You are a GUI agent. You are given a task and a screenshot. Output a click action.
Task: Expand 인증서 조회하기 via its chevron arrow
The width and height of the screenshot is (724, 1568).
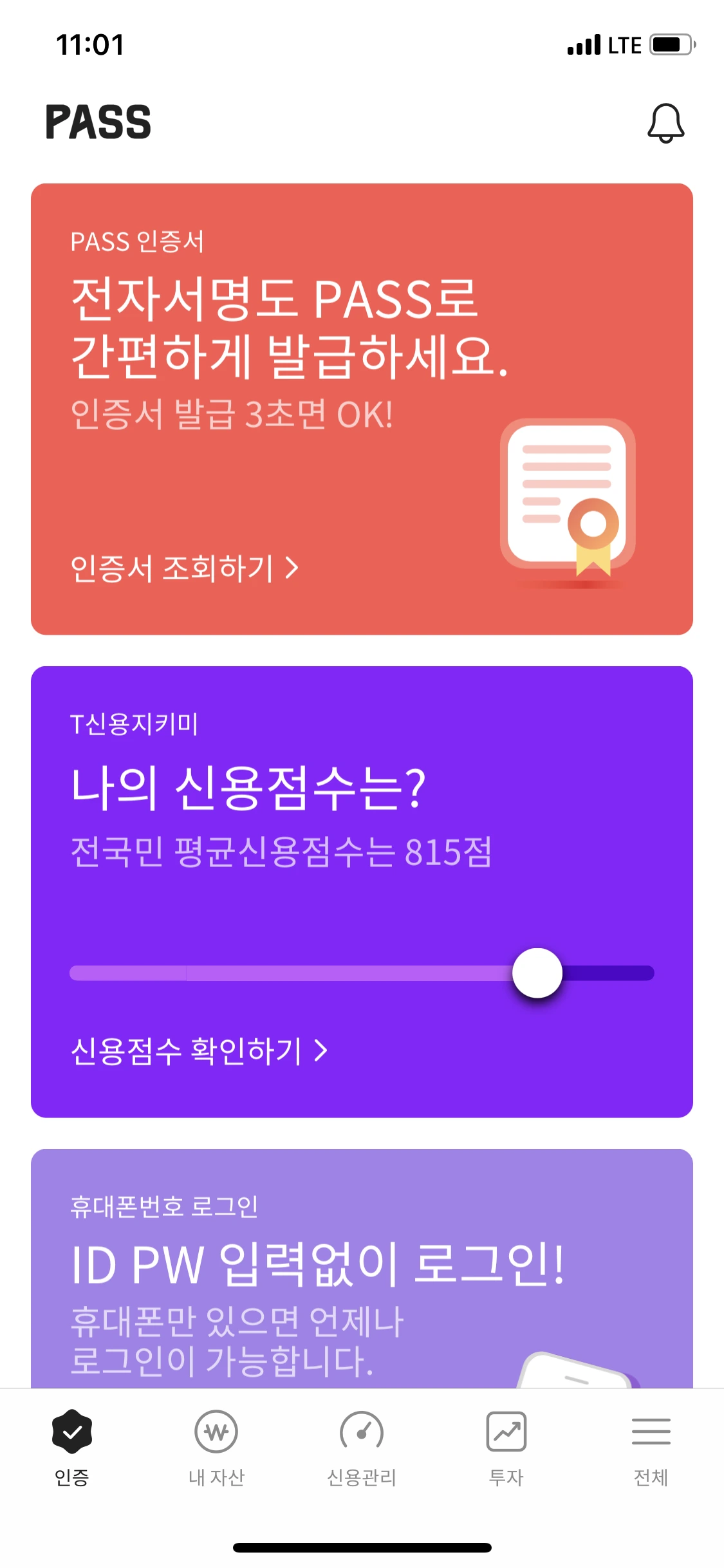293,567
